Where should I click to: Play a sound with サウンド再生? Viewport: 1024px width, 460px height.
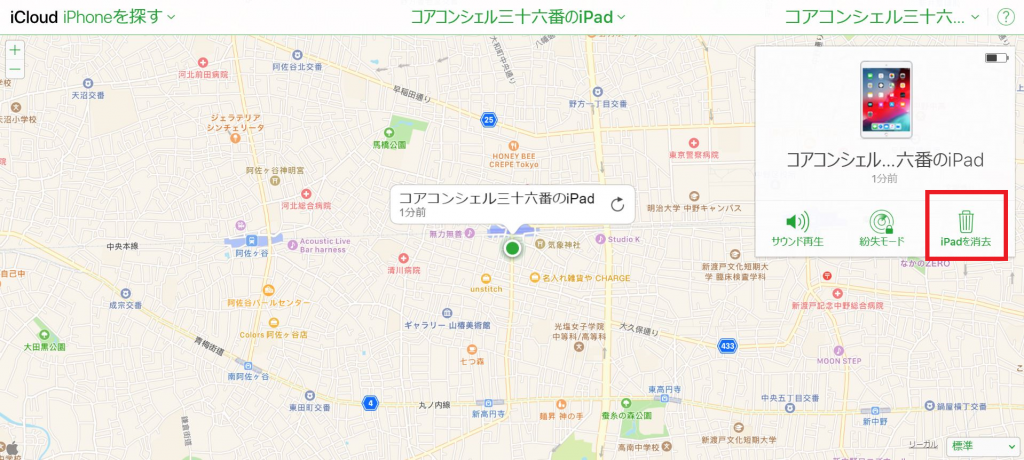point(797,229)
